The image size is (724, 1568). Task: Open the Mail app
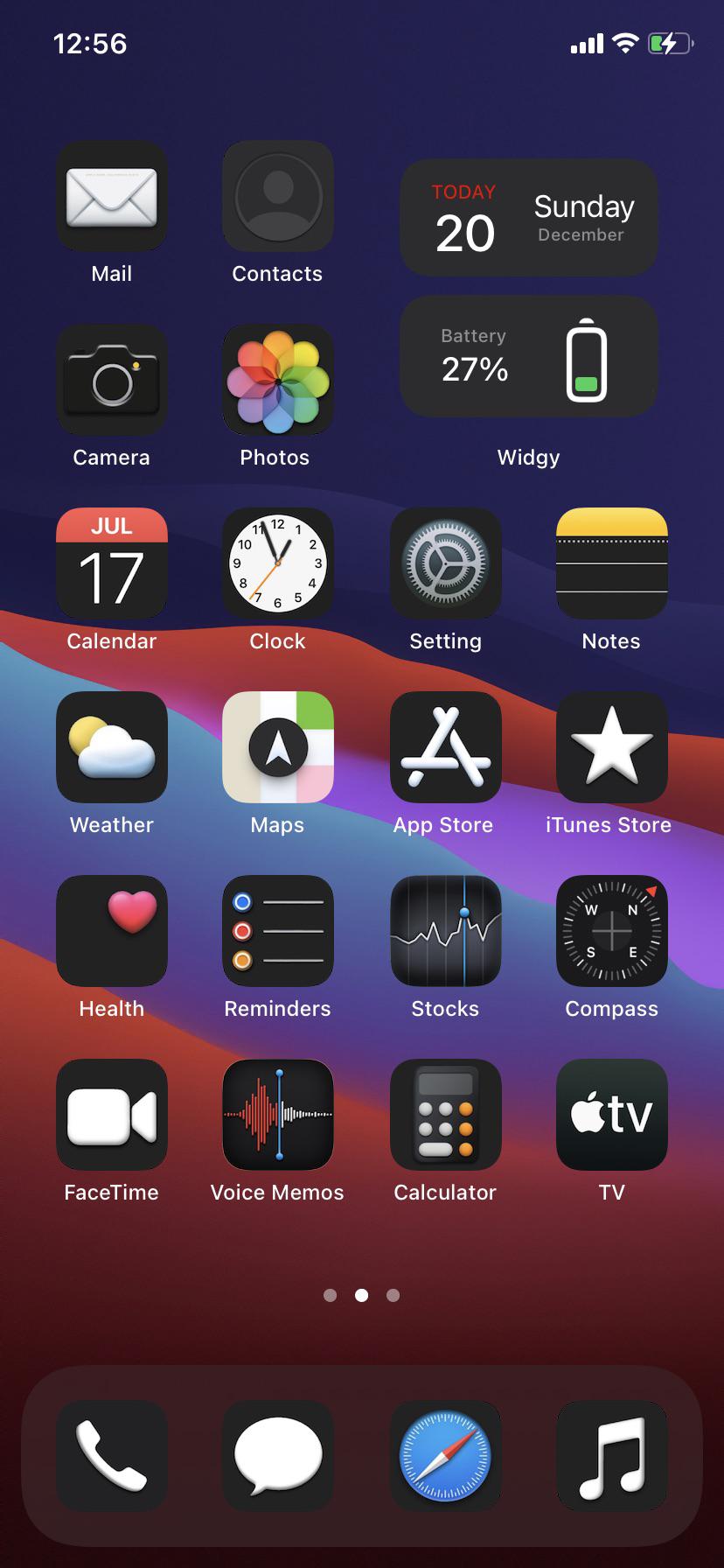(112, 197)
